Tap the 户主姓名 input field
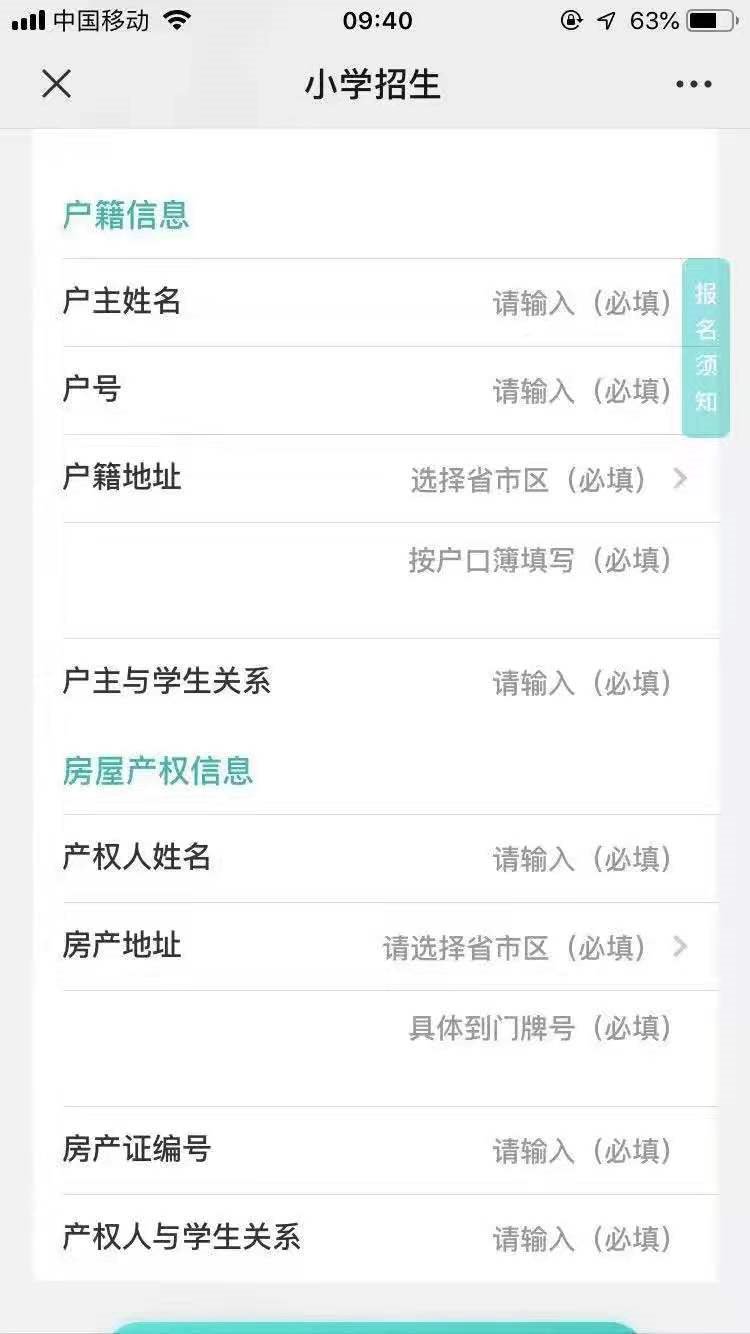The width and height of the screenshot is (750, 1334). 580,303
